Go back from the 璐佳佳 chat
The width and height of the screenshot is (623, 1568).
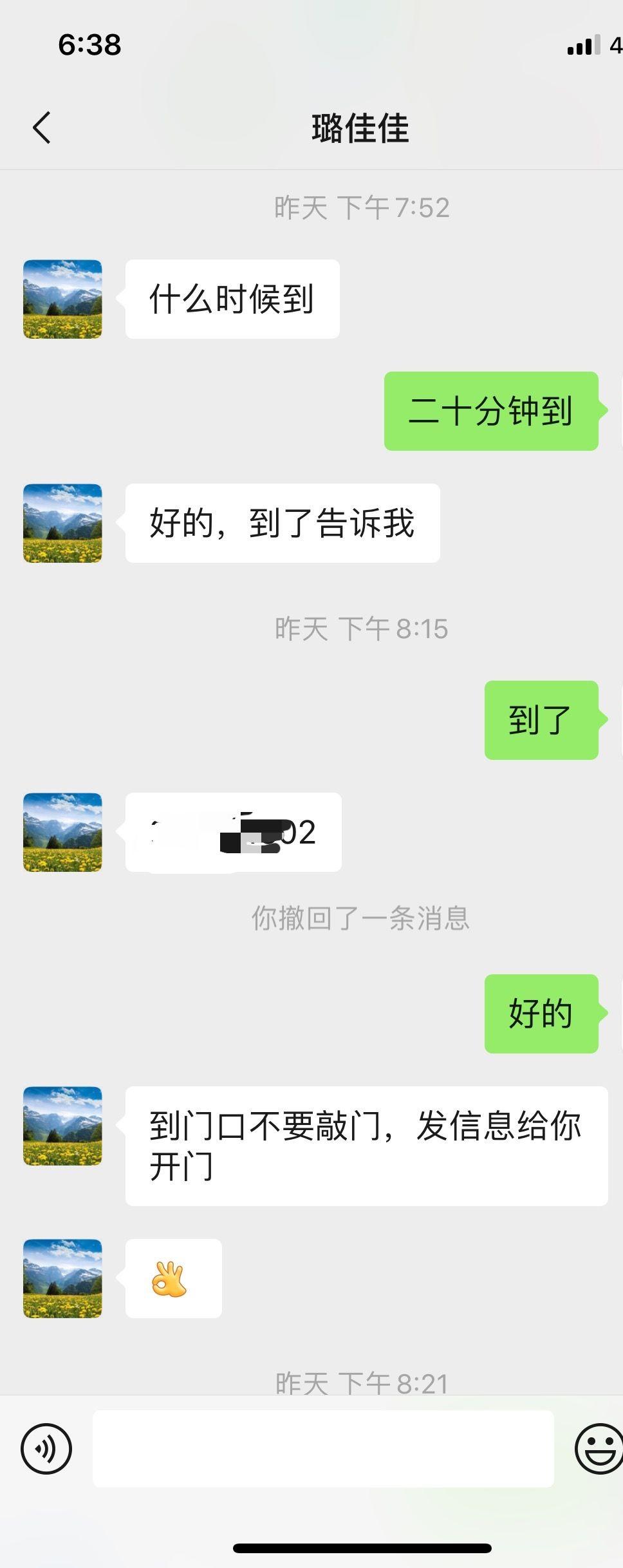pos(42,127)
